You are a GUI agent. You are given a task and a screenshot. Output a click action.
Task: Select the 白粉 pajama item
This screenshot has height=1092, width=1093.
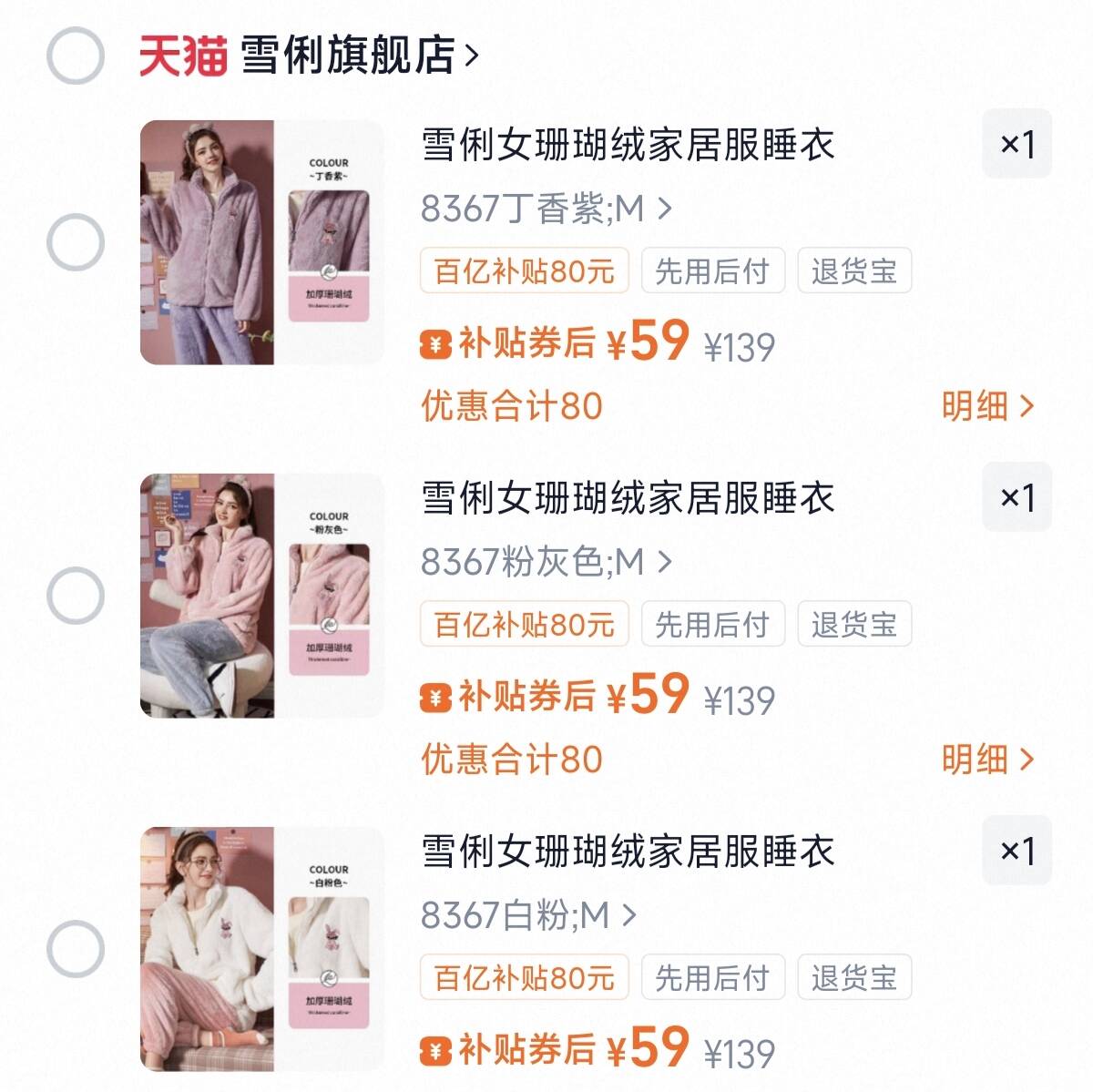coord(76,949)
